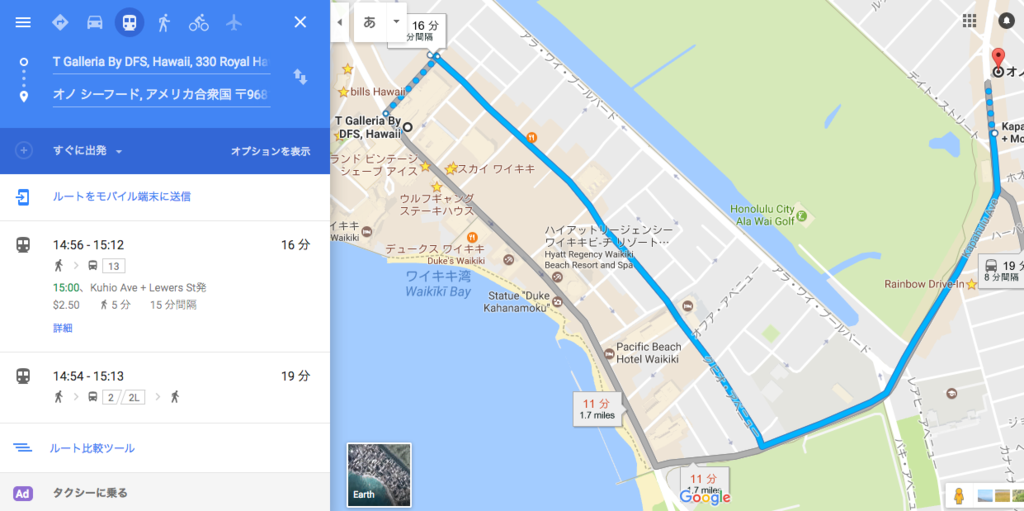Switch to the Earth satellite view
1024x511 pixels.
[x=378, y=475]
